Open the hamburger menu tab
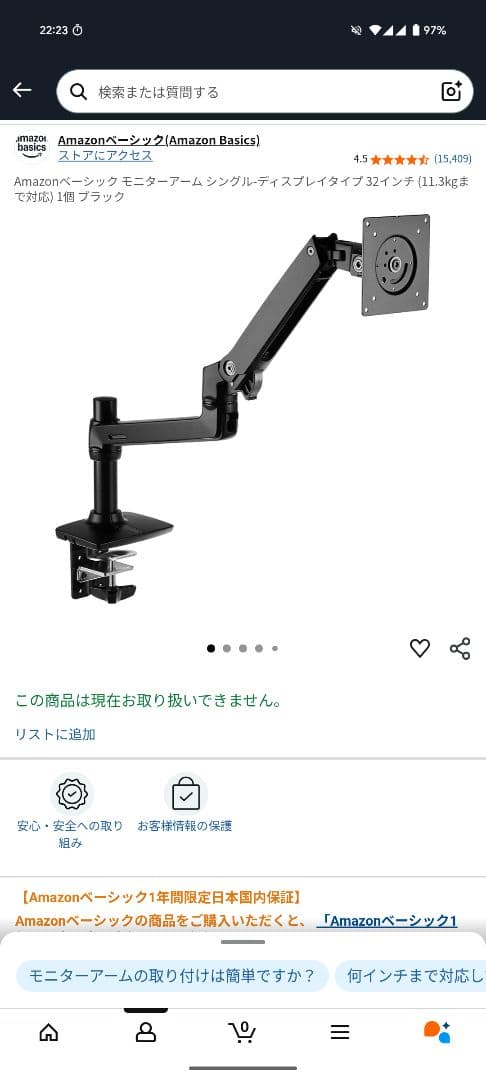The height and width of the screenshot is (1080, 486). click(x=339, y=1032)
